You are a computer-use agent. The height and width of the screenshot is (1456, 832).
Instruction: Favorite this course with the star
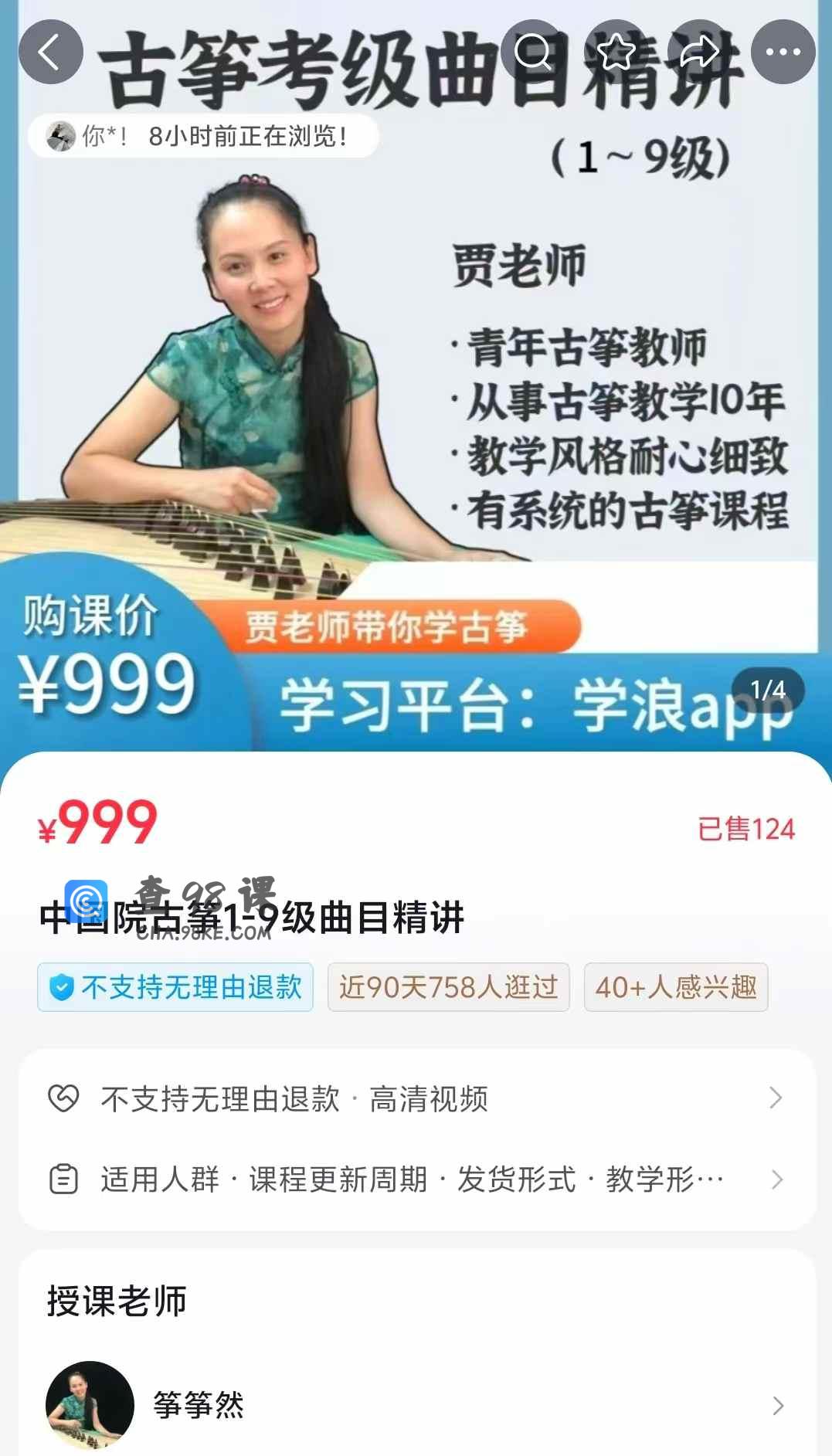click(616, 53)
